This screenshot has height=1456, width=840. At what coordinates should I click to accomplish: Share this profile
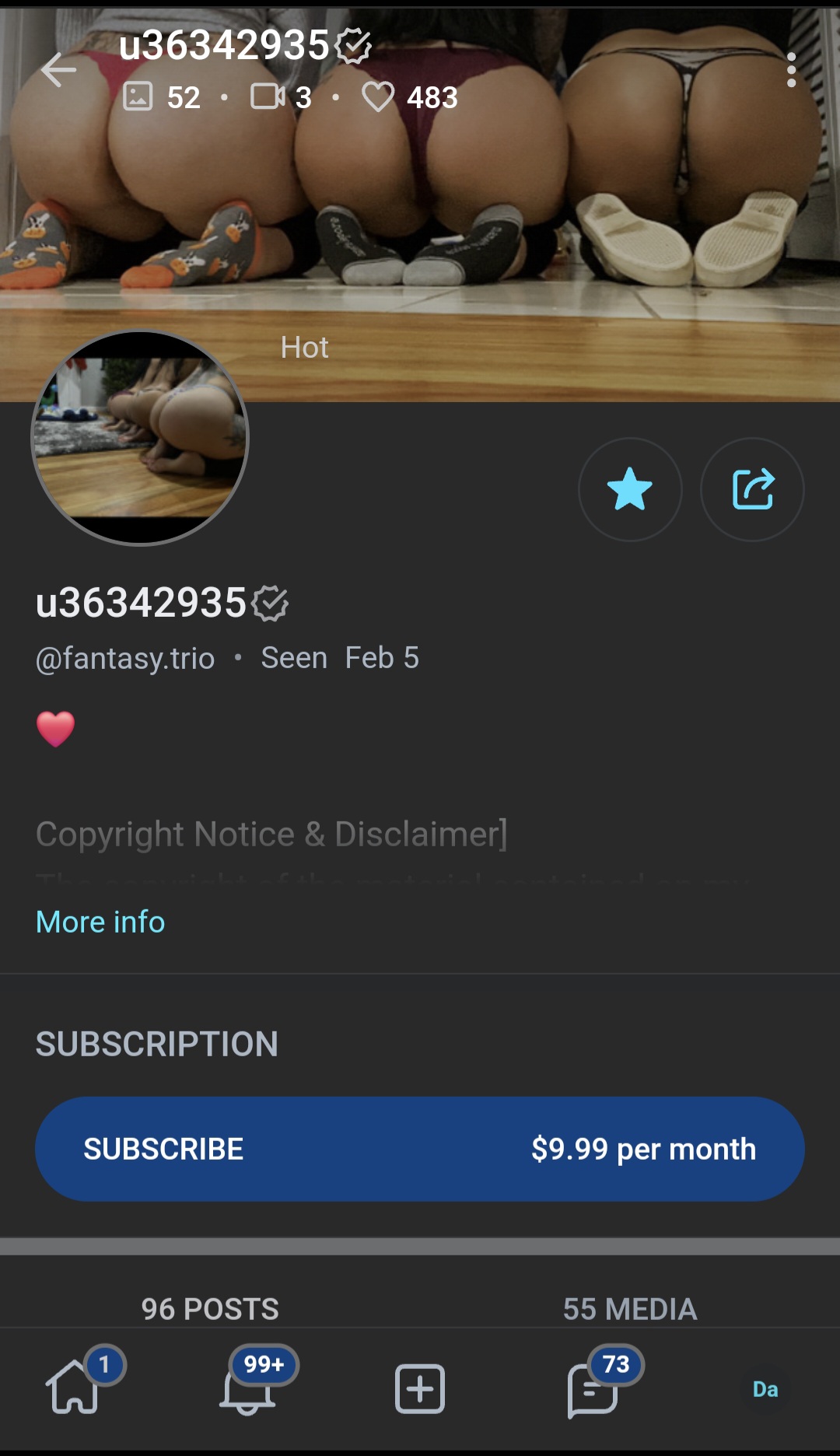coord(752,489)
